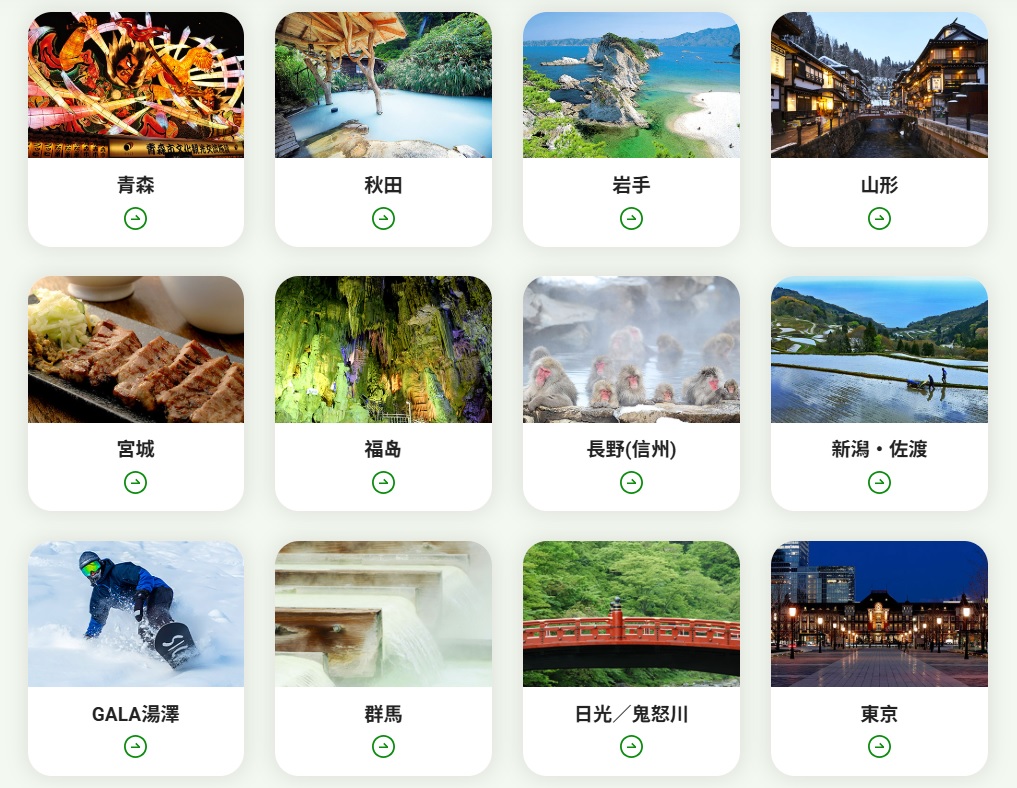Open the 山形 destination card
The width and height of the screenshot is (1017, 788).
tap(879, 130)
